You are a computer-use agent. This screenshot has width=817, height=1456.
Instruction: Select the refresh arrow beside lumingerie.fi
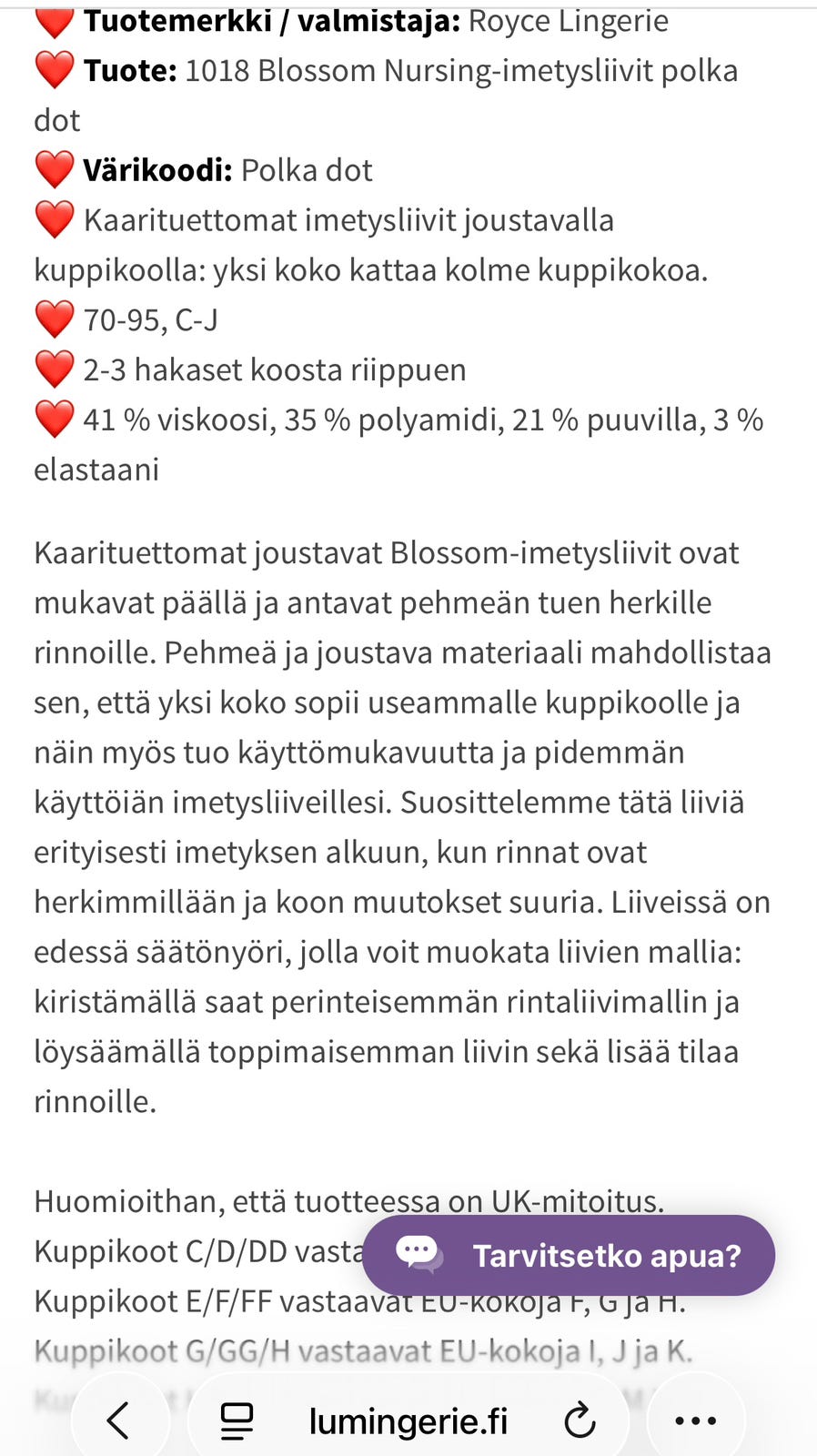(580, 1420)
